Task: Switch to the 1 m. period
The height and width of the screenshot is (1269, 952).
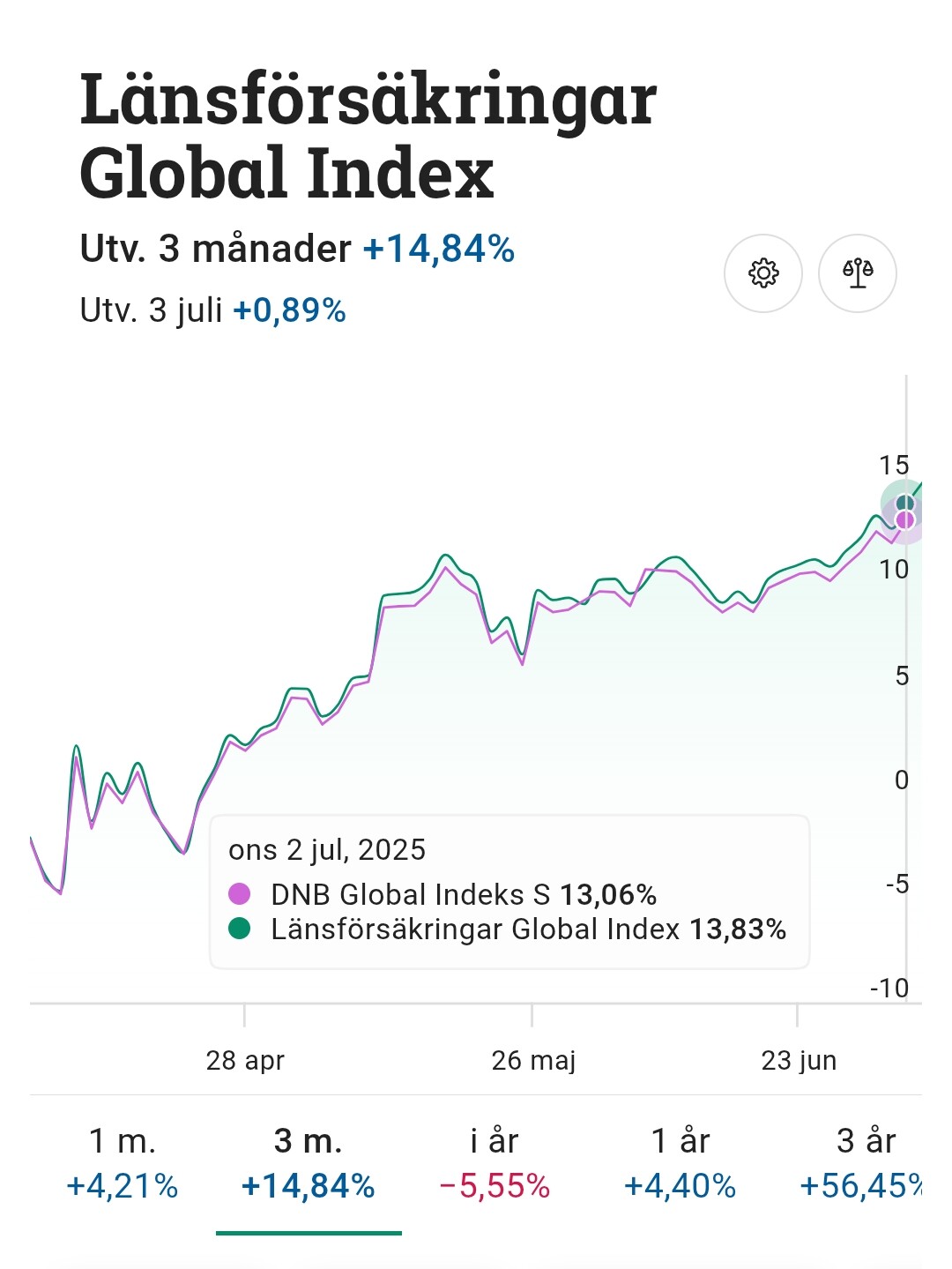Action: (123, 1163)
